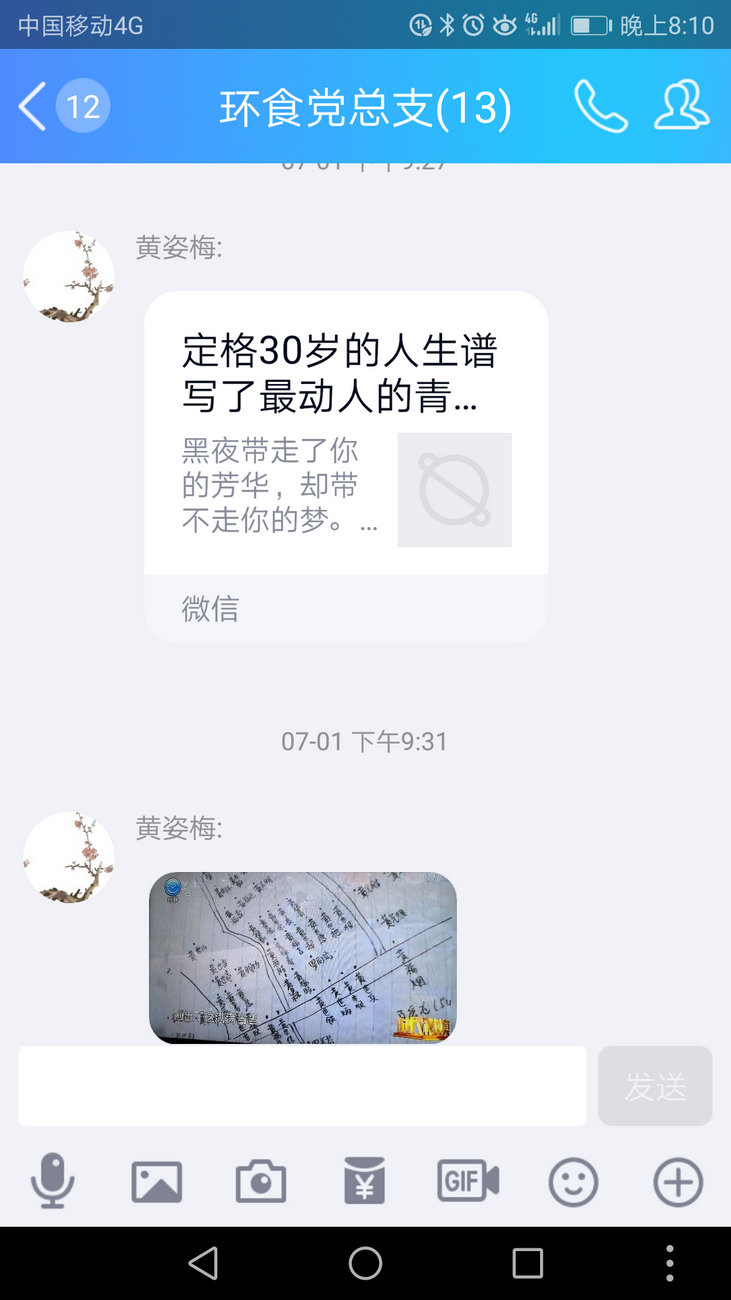
Task: Tap the three-dot overflow in the navigation bar
Action: 668,1262
